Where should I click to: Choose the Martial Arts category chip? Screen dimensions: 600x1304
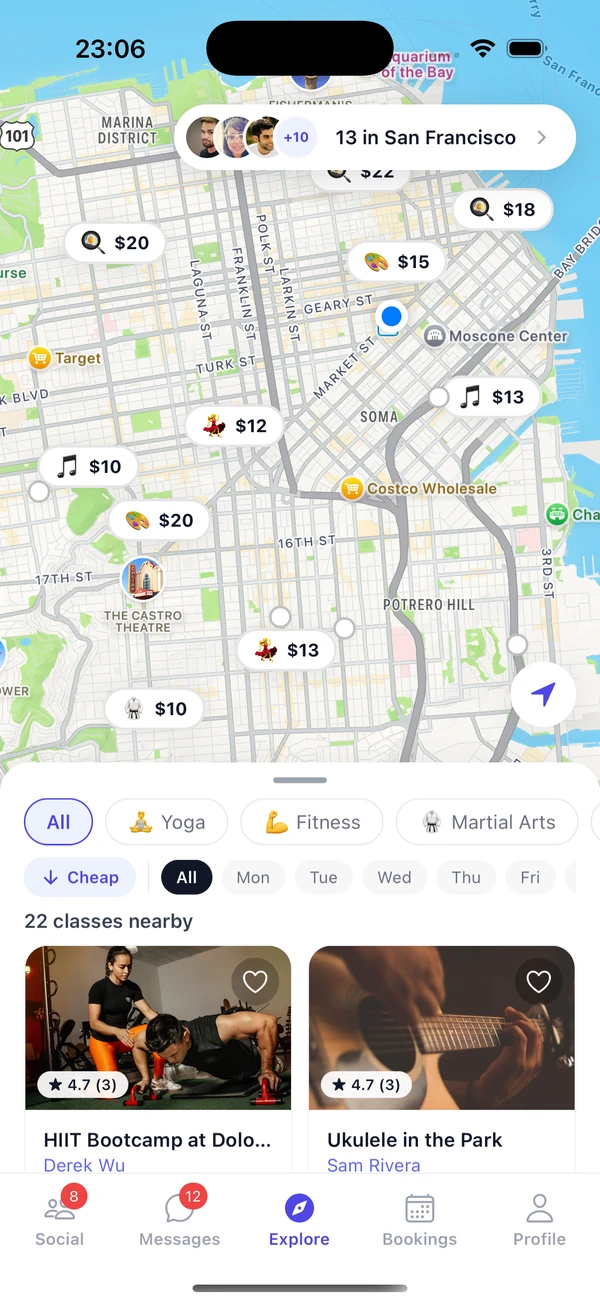[x=487, y=822]
